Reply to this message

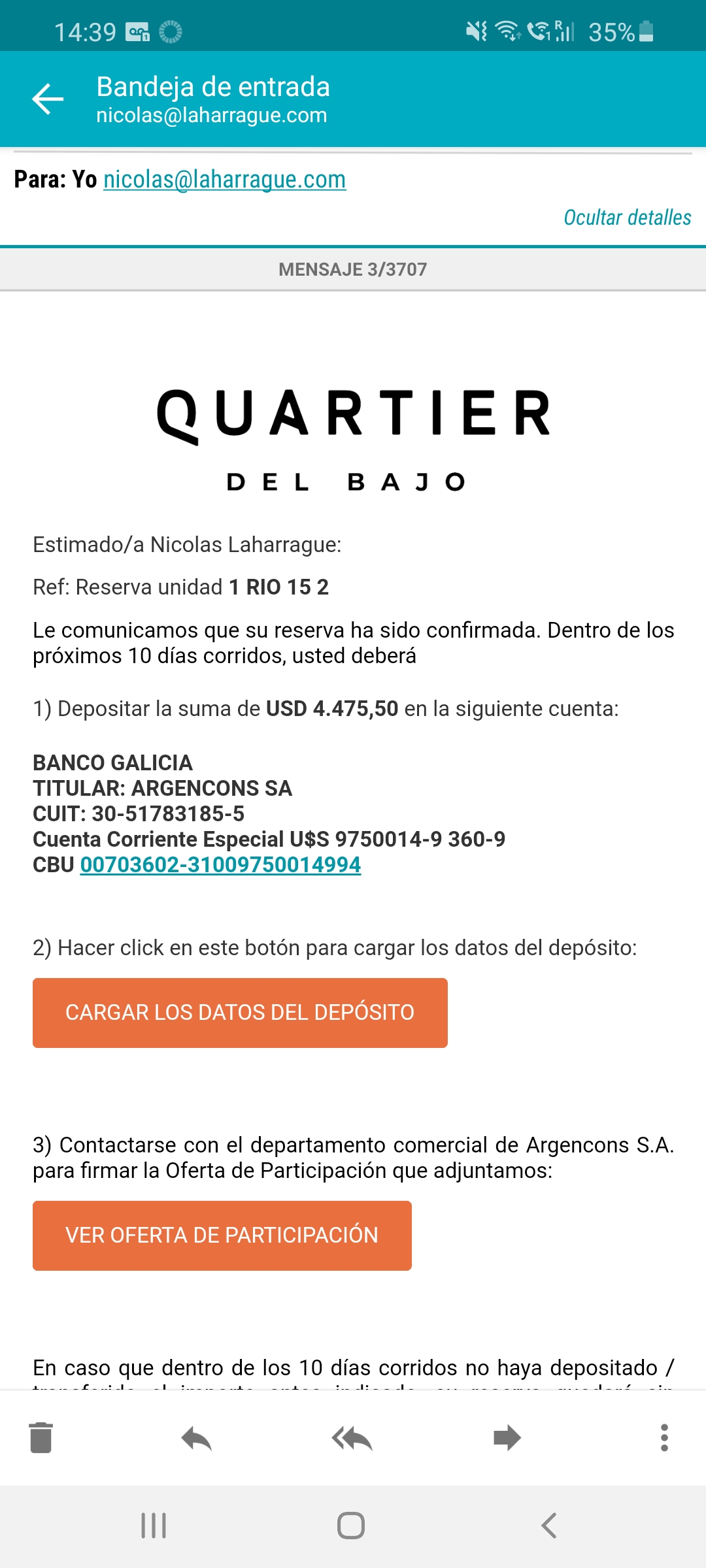tap(197, 1438)
